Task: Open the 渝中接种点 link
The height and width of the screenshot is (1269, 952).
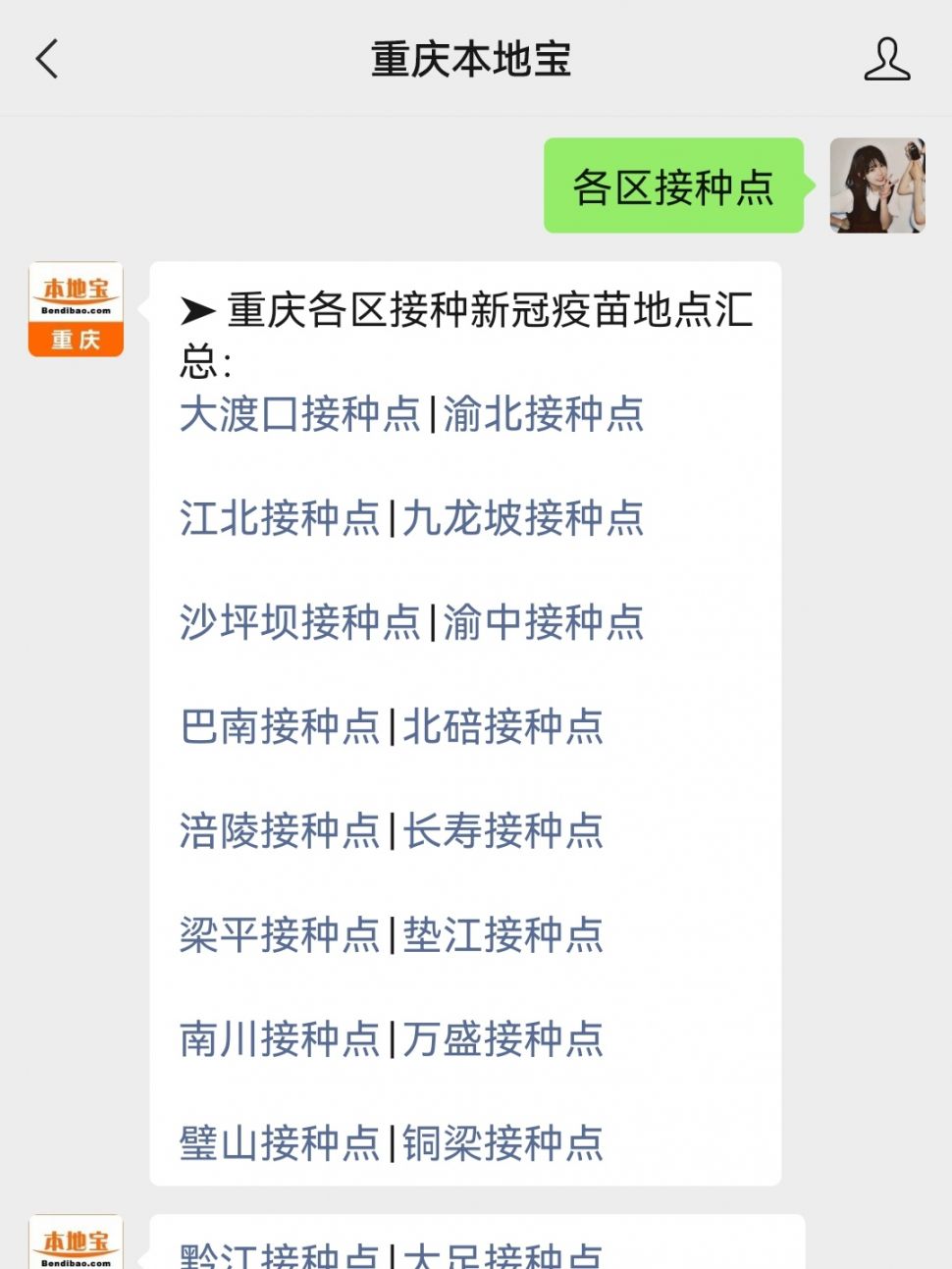Action: point(544,622)
